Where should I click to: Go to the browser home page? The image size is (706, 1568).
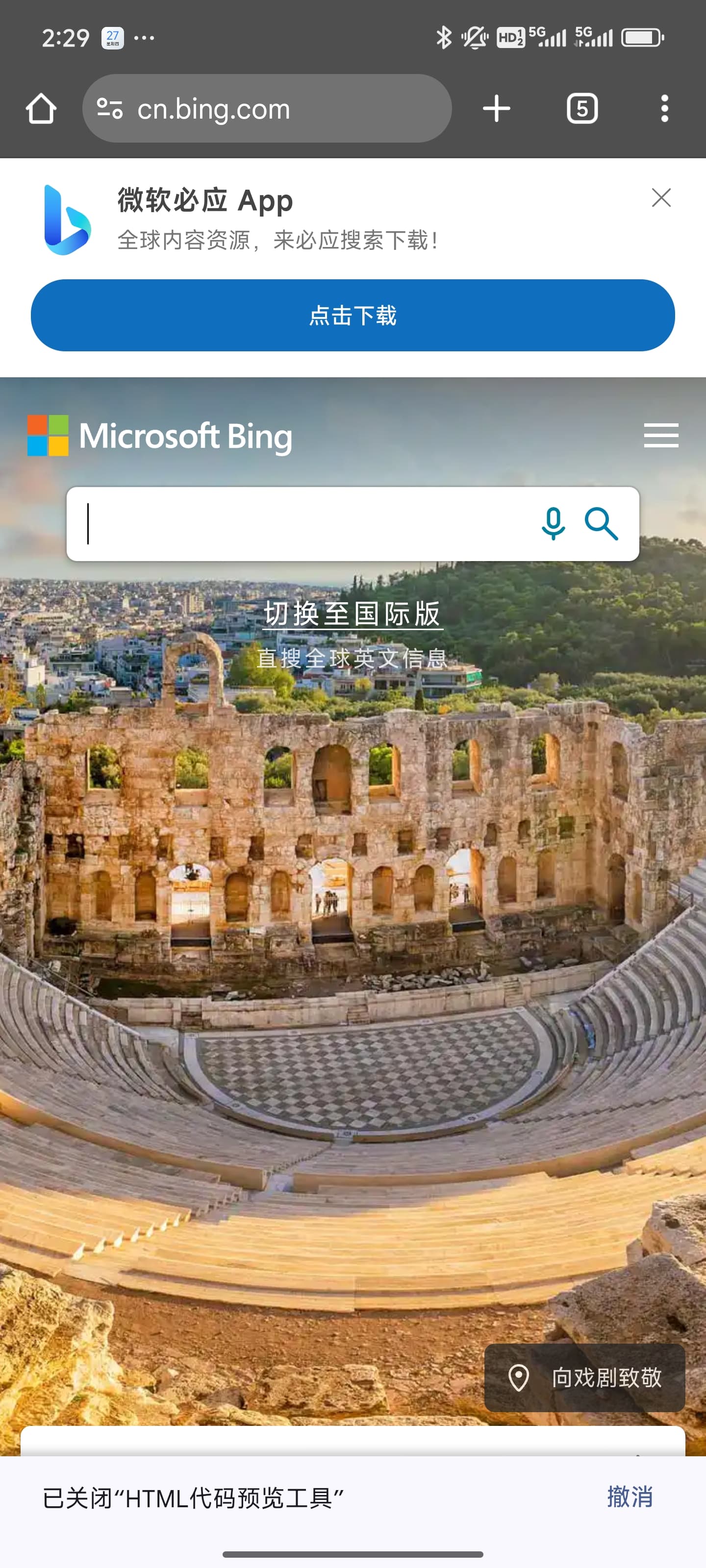41,109
